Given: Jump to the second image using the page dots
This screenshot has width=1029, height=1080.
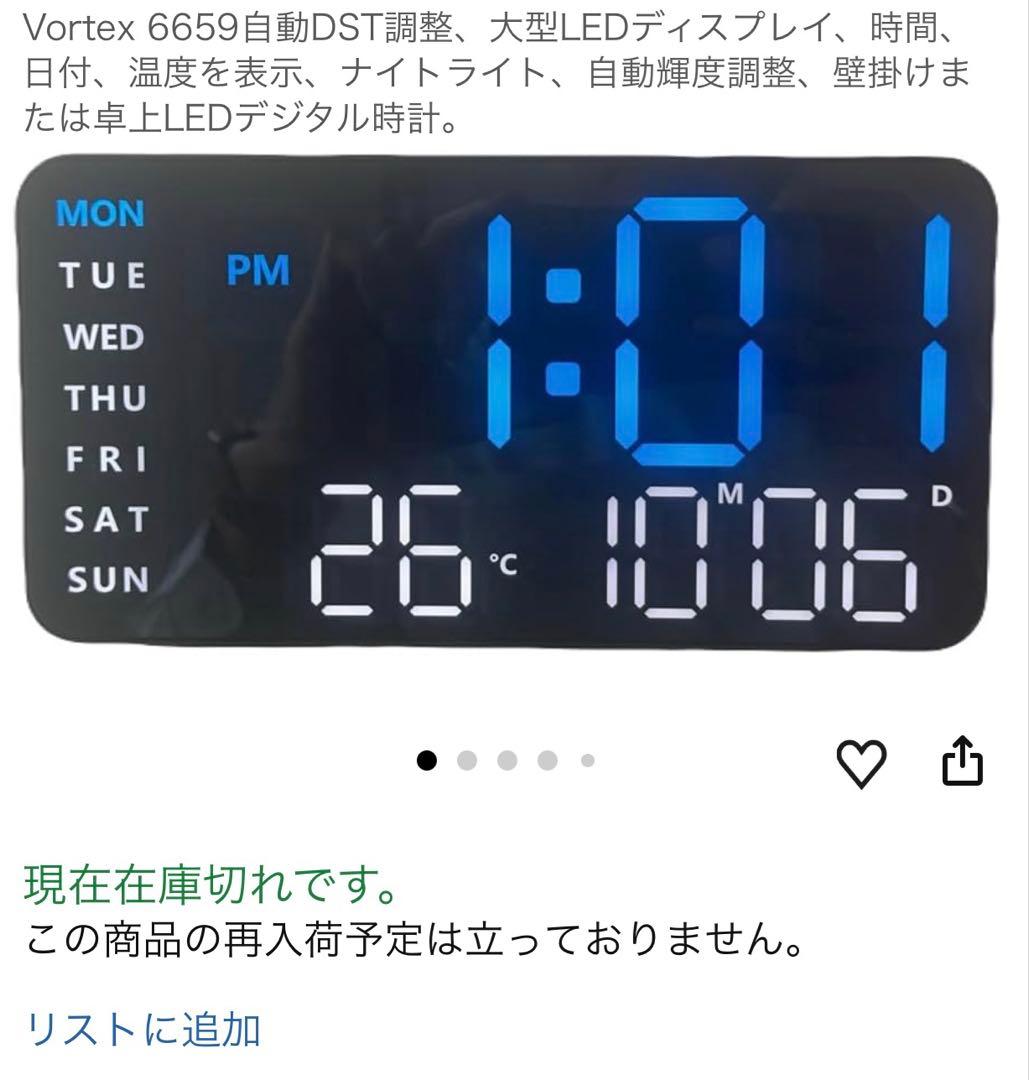Looking at the screenshot, I should click(x=467, y=760).
